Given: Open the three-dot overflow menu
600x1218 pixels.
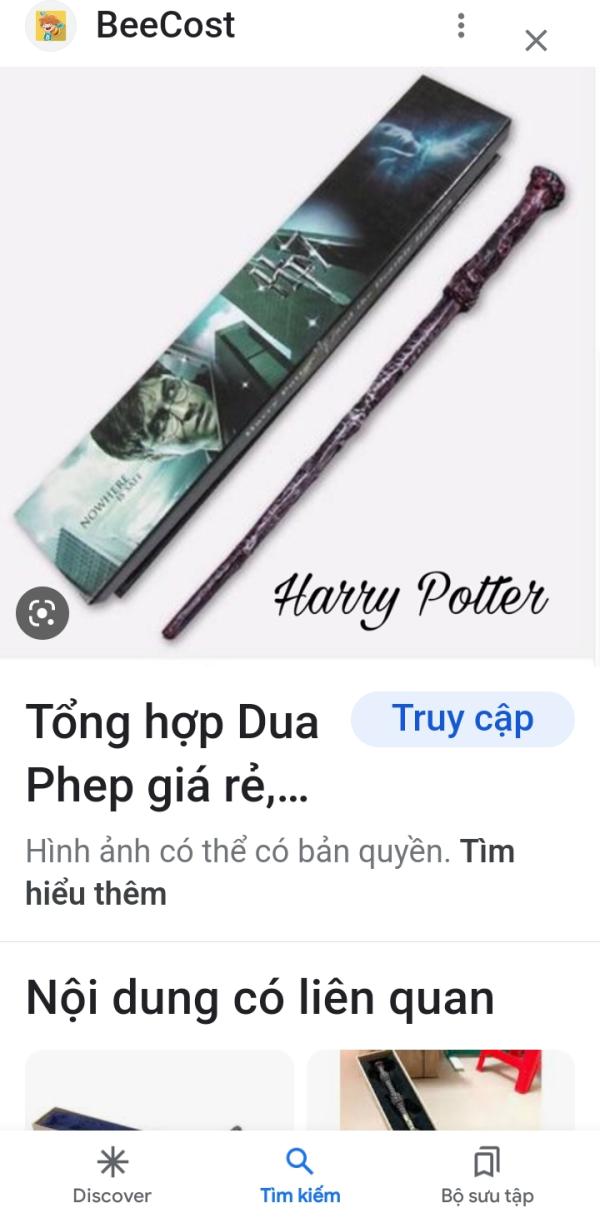Looking at the screenshot, I should (x=461, y=26).
